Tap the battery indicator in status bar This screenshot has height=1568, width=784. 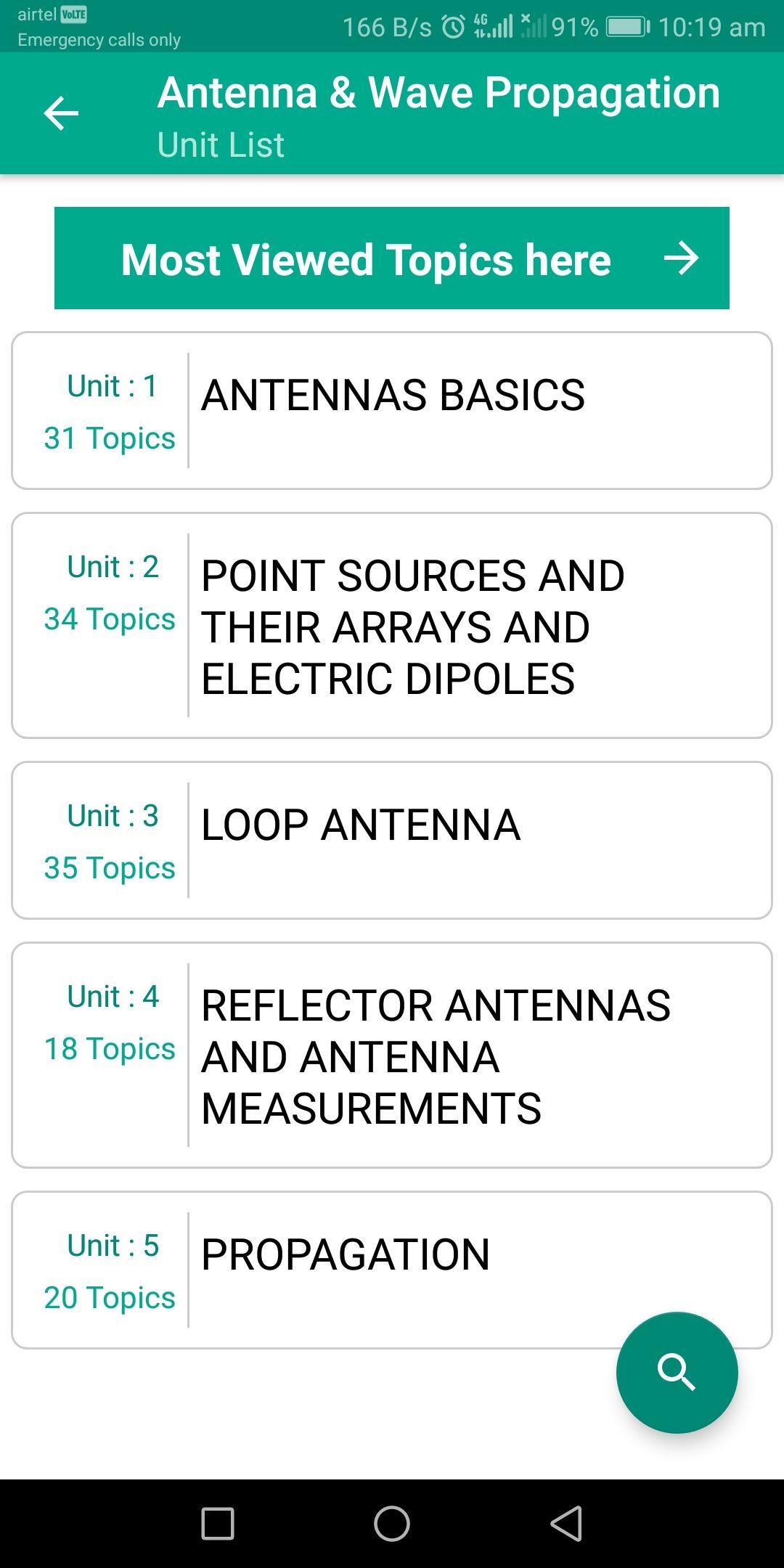(626, 26)
